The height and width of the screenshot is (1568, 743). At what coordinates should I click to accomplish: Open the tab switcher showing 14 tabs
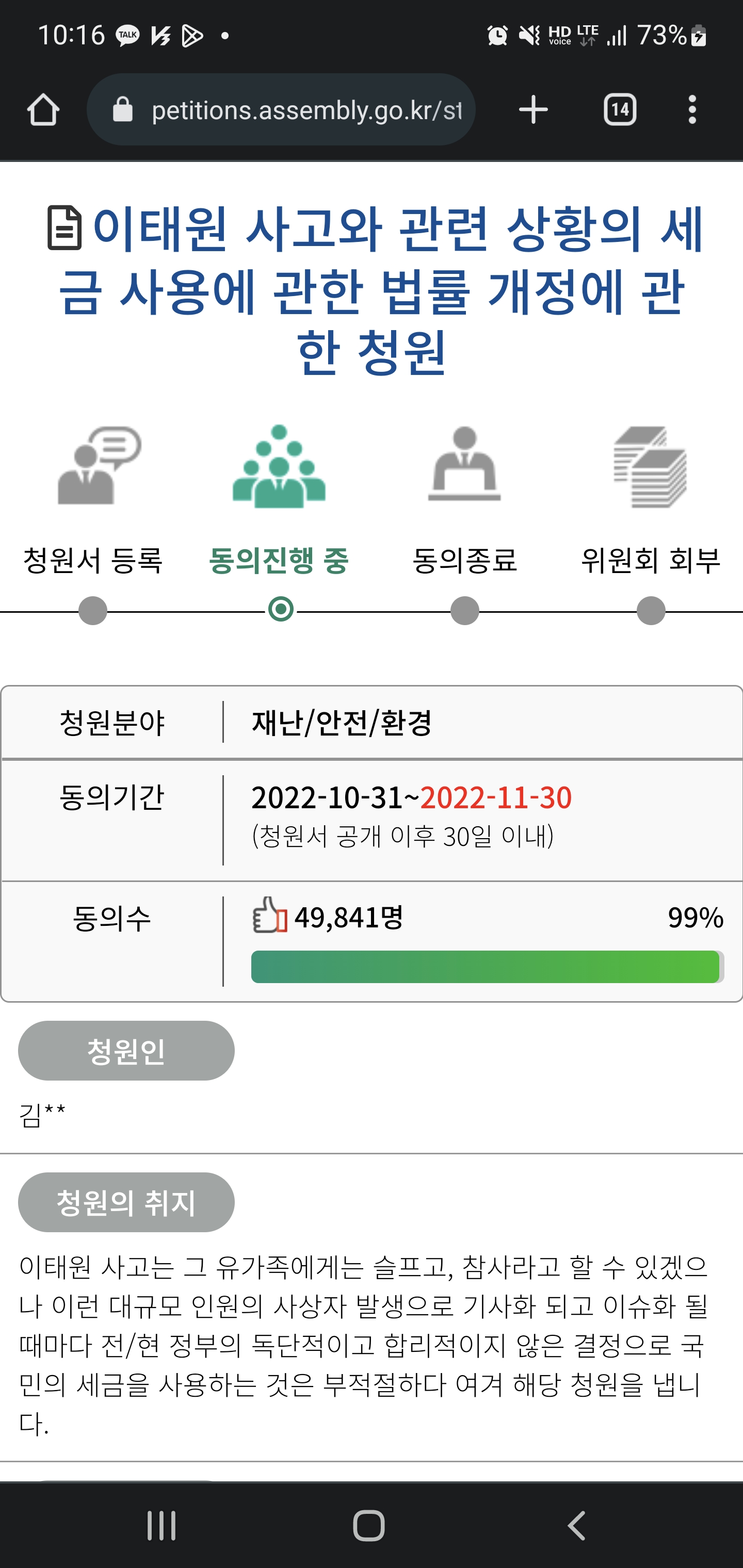point(620,110)
